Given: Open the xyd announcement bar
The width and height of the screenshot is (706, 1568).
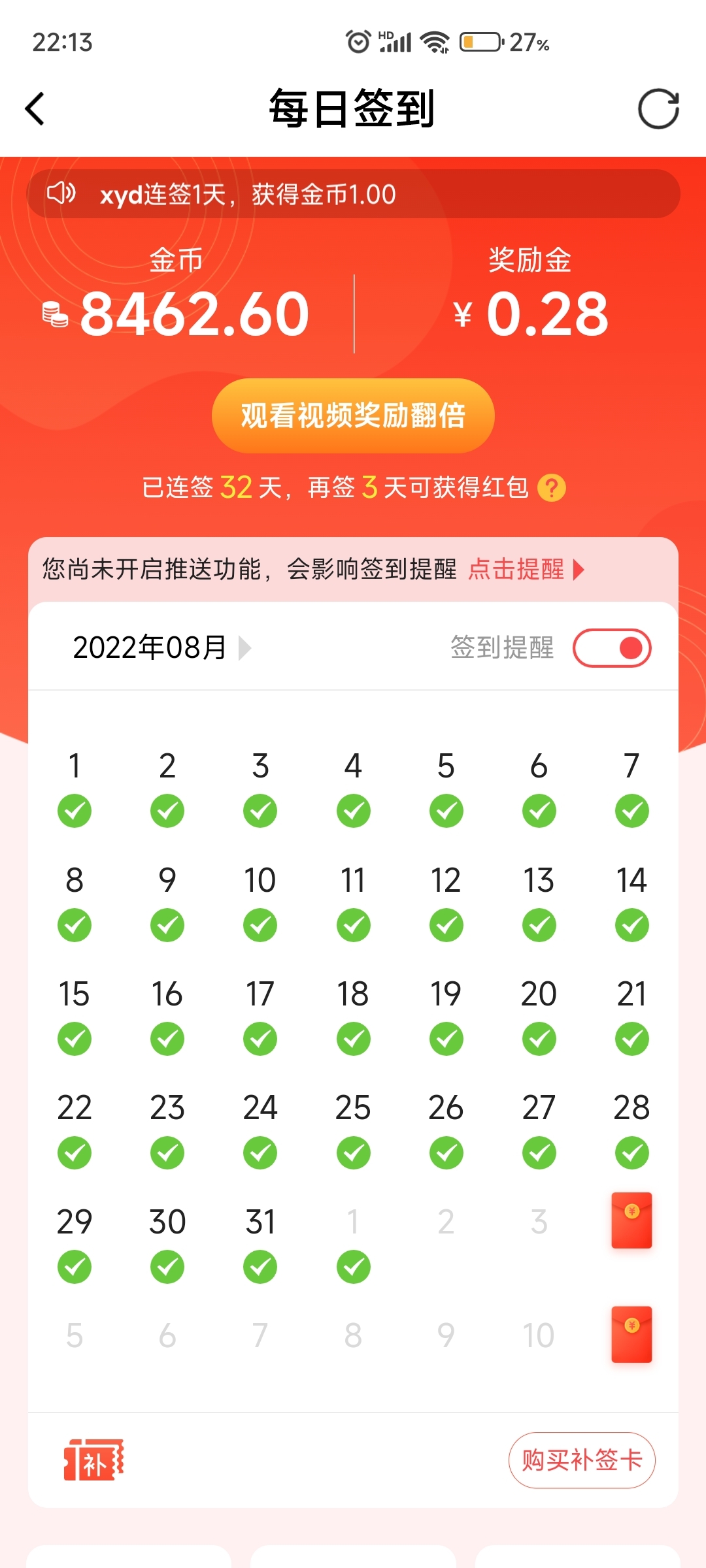Looking at the screenshot, I should coord(353,194).
